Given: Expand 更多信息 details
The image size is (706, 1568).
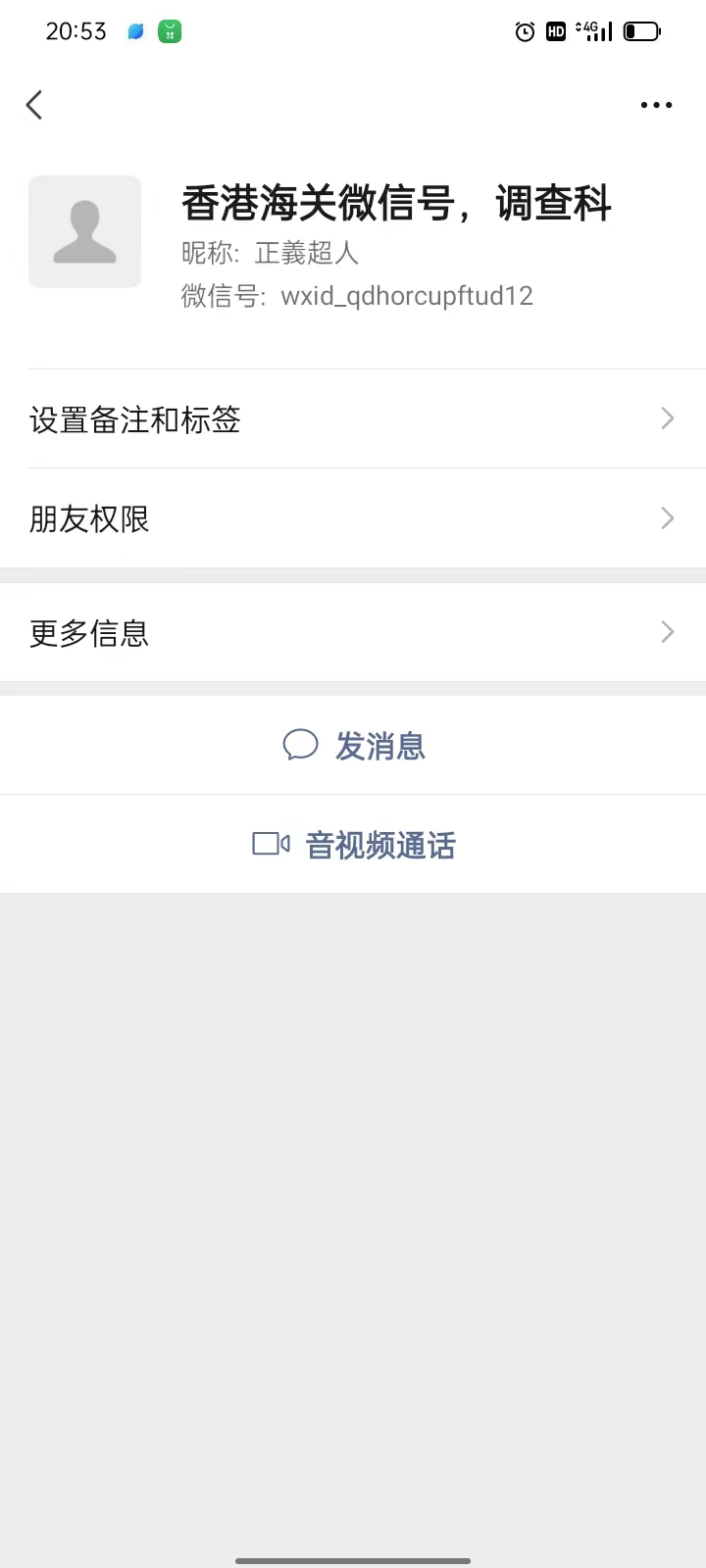Looking at the screenshot, I should coord(353,632).
